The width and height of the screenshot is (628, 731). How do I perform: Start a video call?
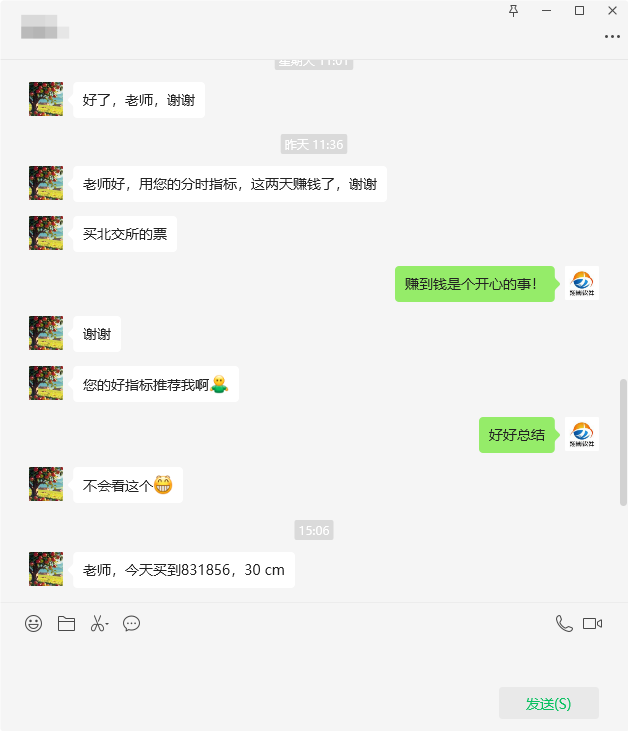tap(592, 624)
